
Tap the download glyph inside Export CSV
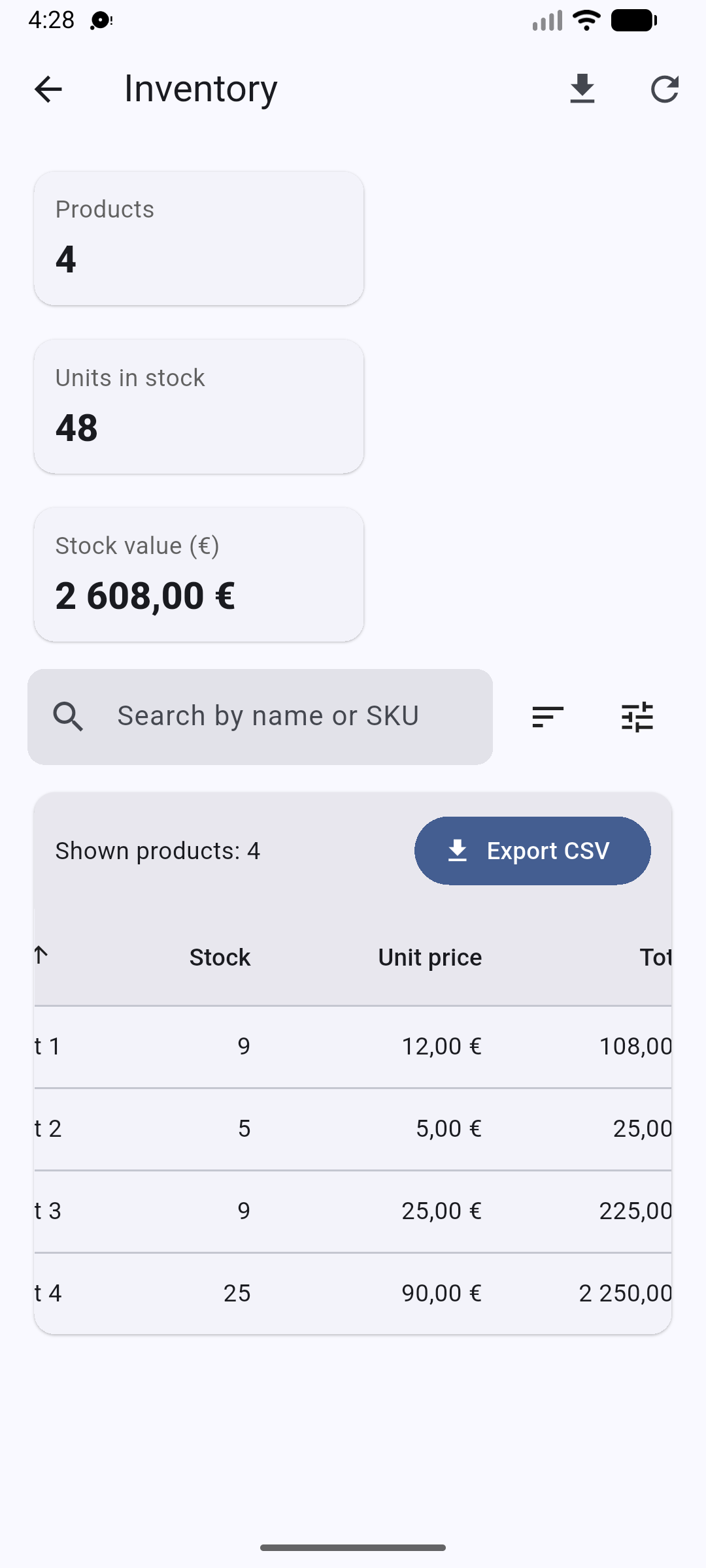(x=458, y=851)
